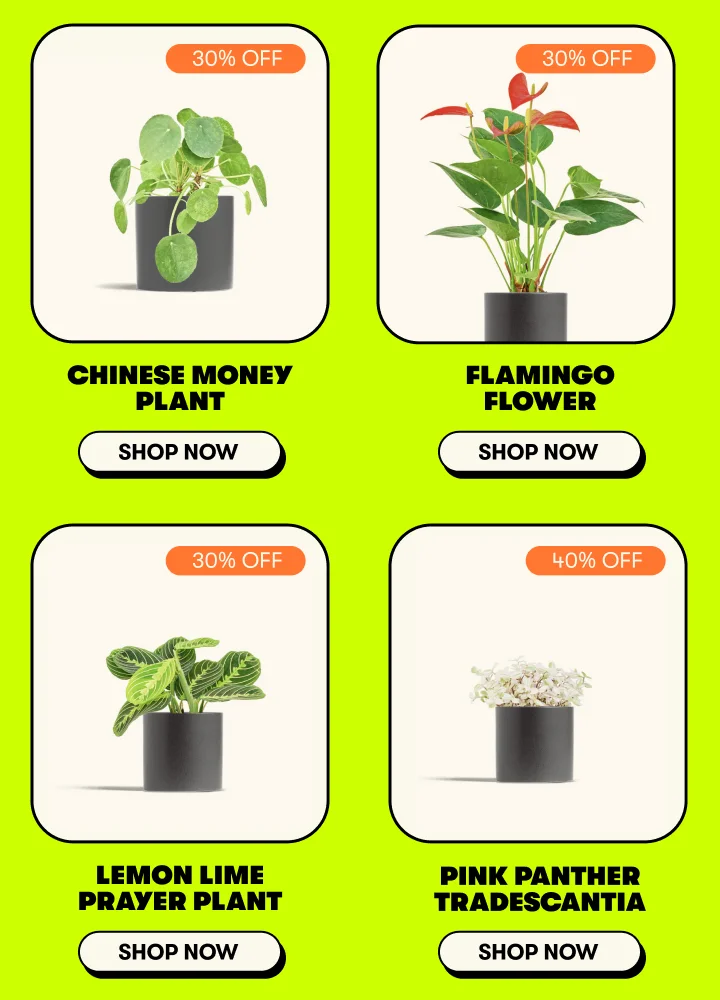Hit Shop Now below Pink Panther Tradescantia

[539, 952]
